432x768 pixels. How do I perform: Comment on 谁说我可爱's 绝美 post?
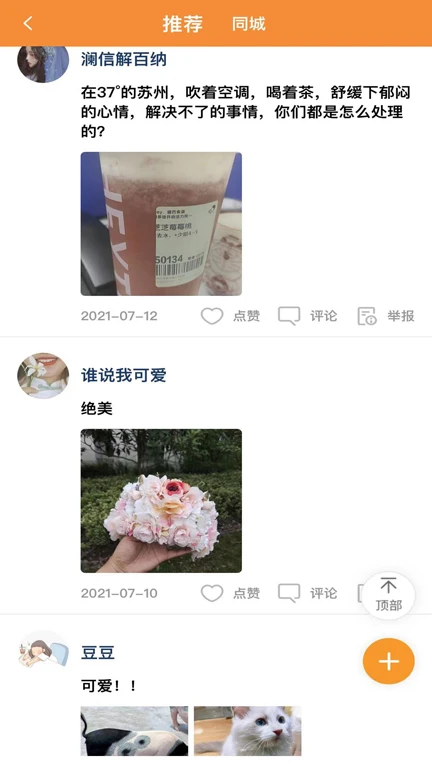[x=308, y=593]
